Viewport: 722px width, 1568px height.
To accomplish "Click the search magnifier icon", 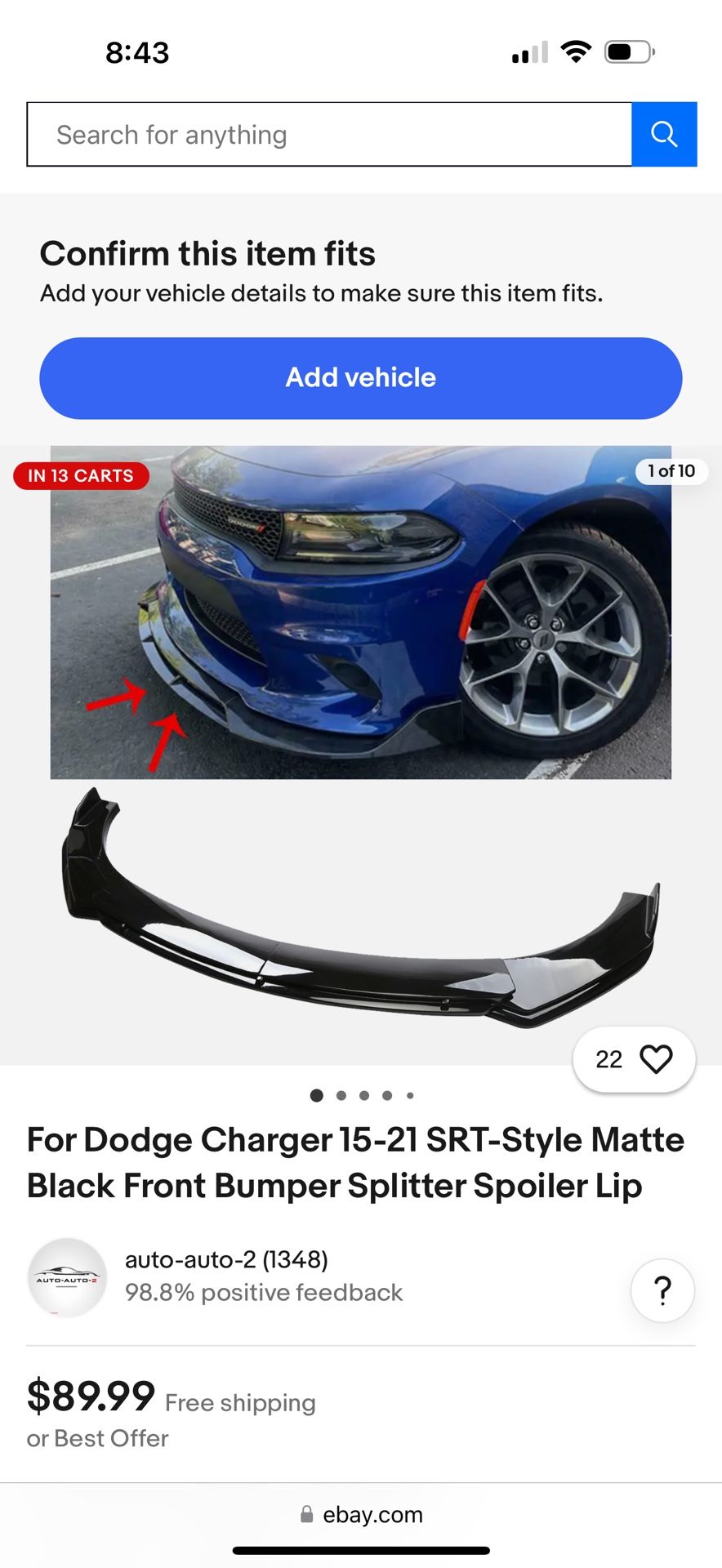I will coord(664,134).
